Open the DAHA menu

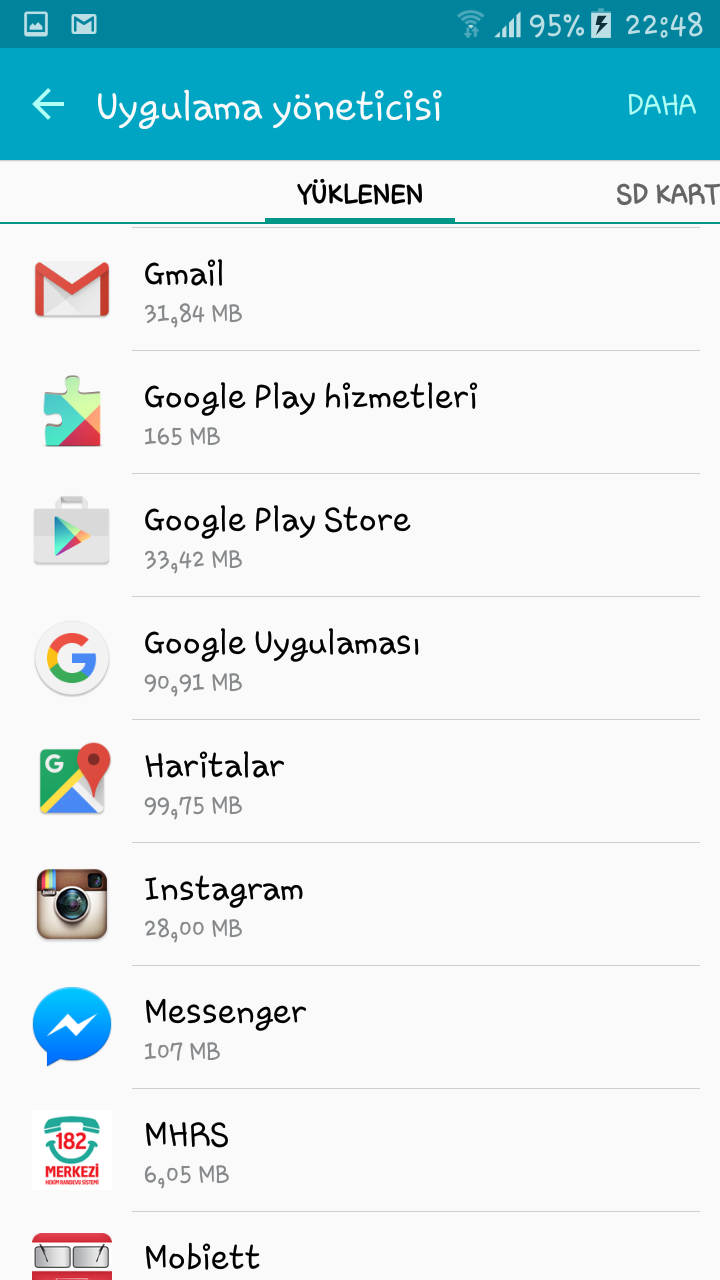661,105
